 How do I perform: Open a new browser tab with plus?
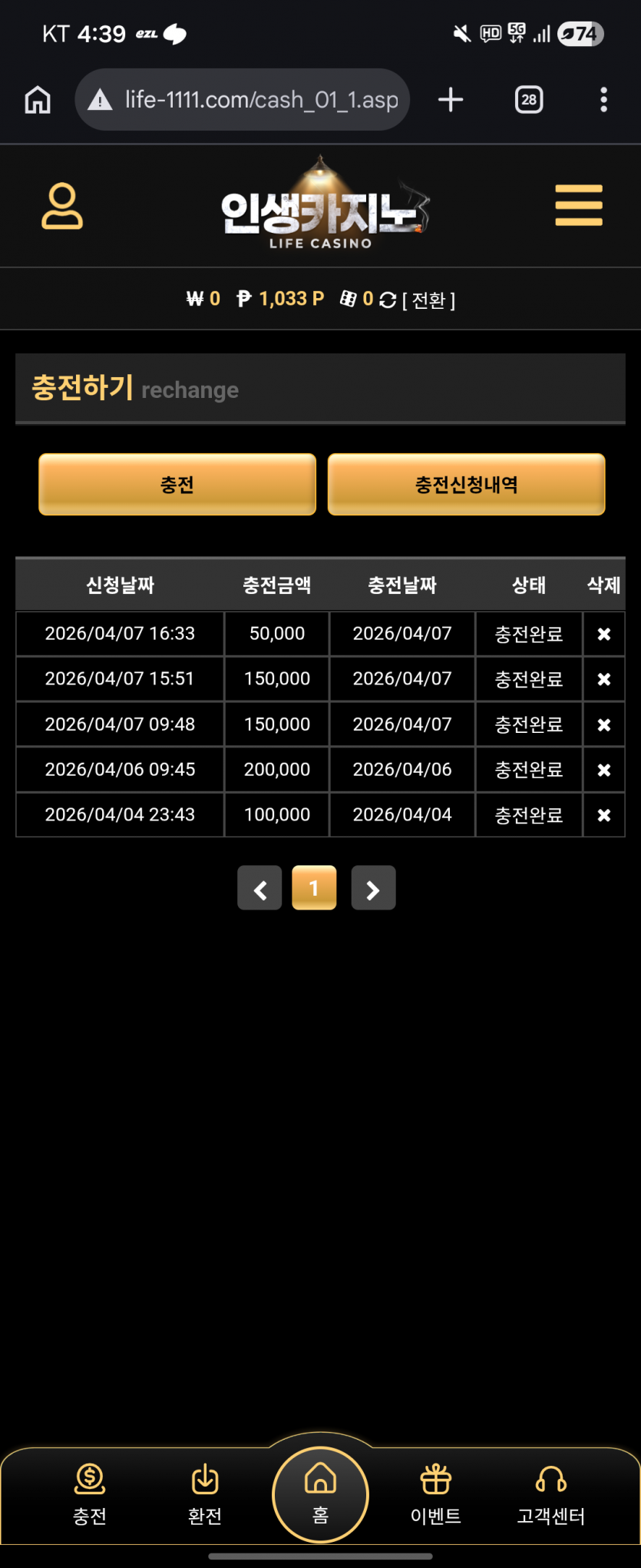tap(450, 99)
